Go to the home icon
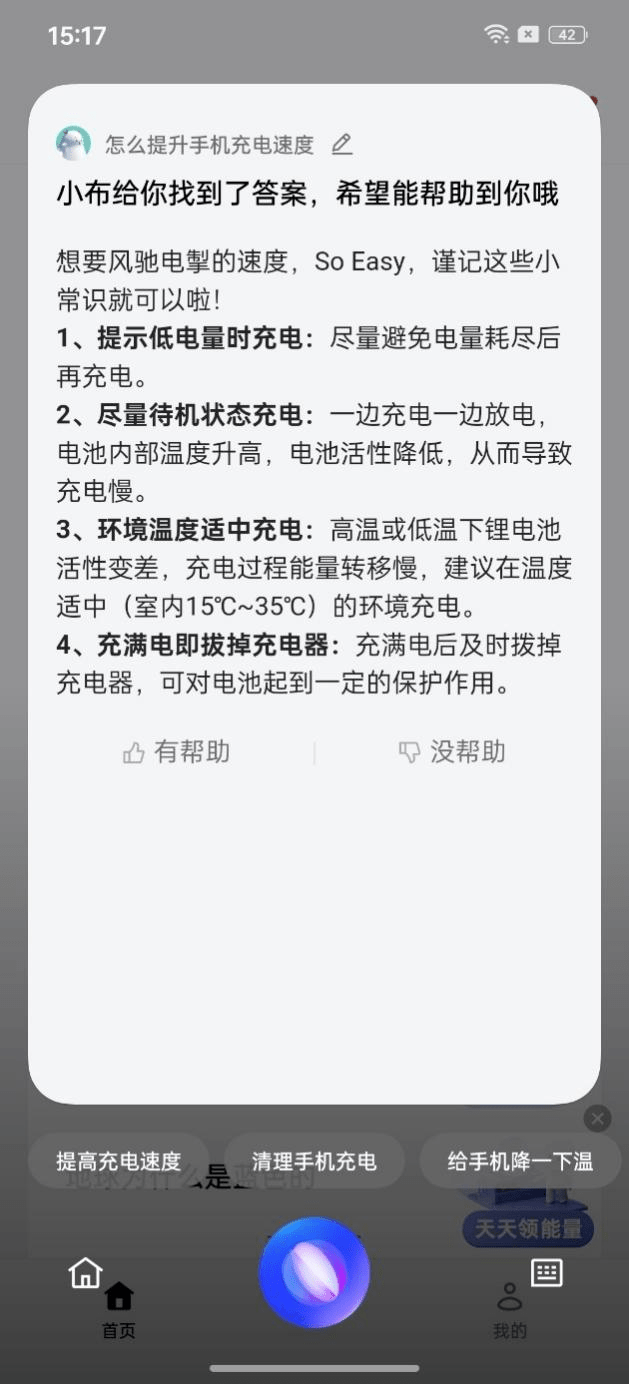 [x=86, y=1273]
